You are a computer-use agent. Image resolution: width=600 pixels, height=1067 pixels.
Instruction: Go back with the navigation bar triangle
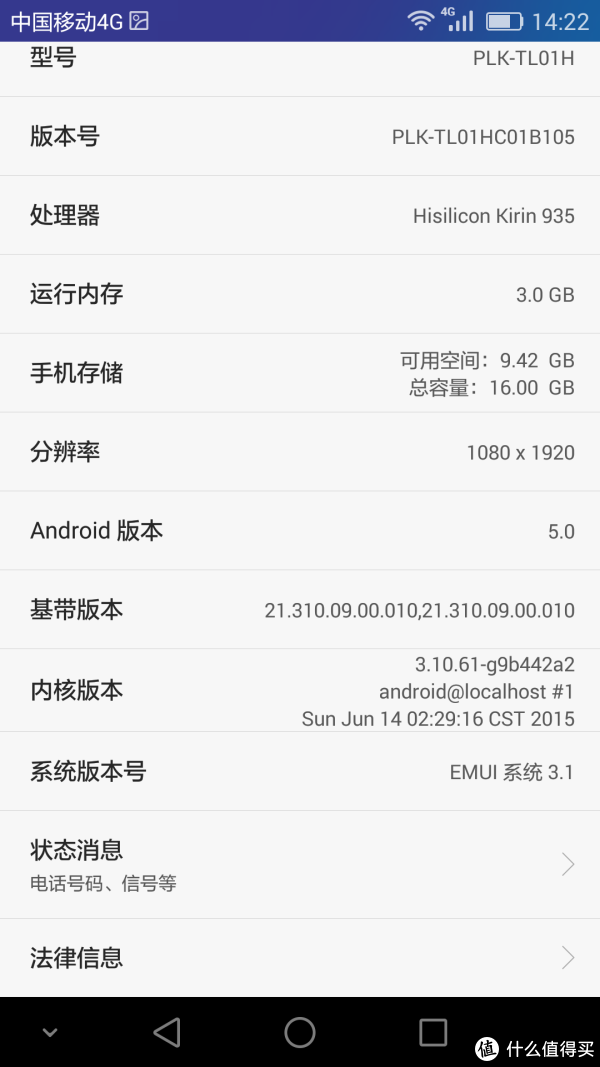pyautogui.click(x=167, y=1032)
